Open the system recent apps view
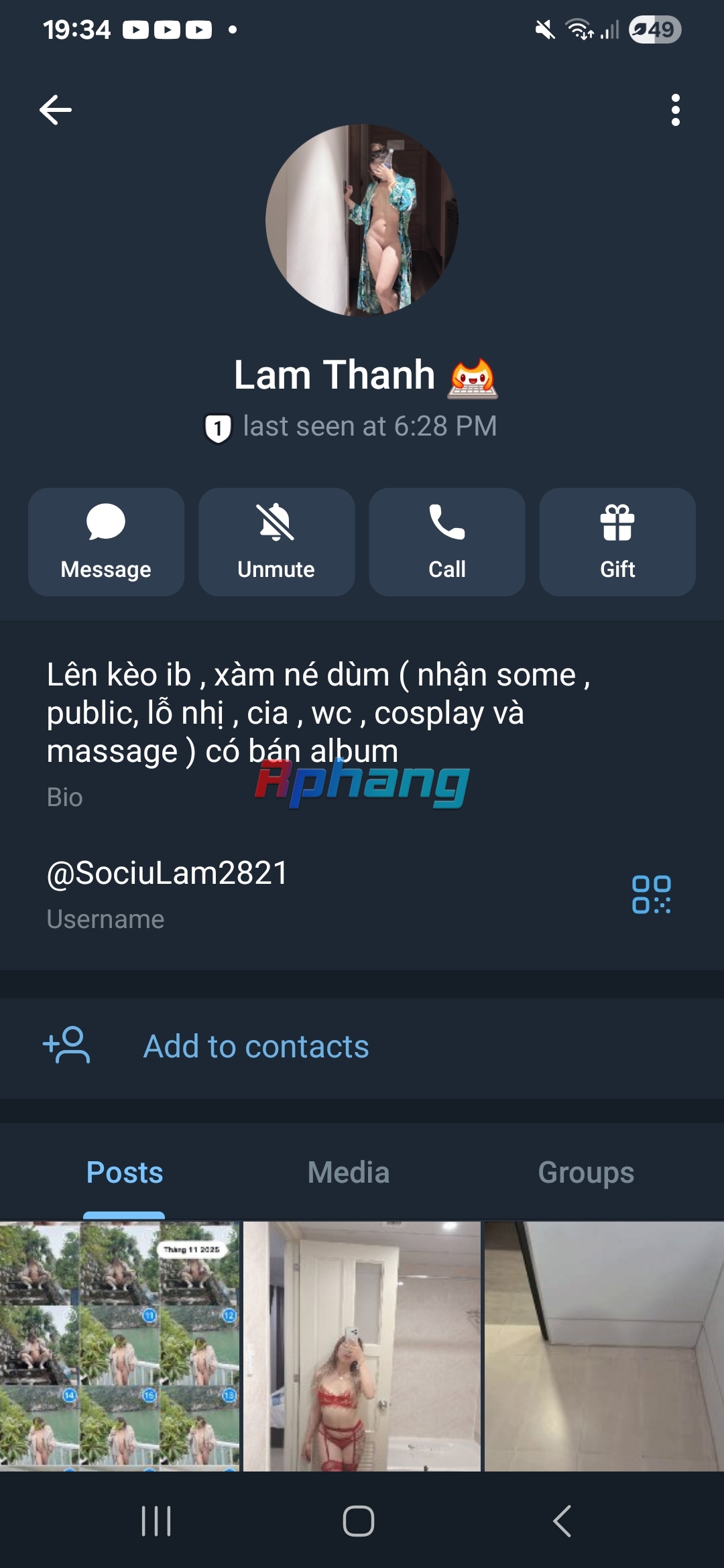The width and height of the screenshot is (724, 1568). [x=156, y=1521]
